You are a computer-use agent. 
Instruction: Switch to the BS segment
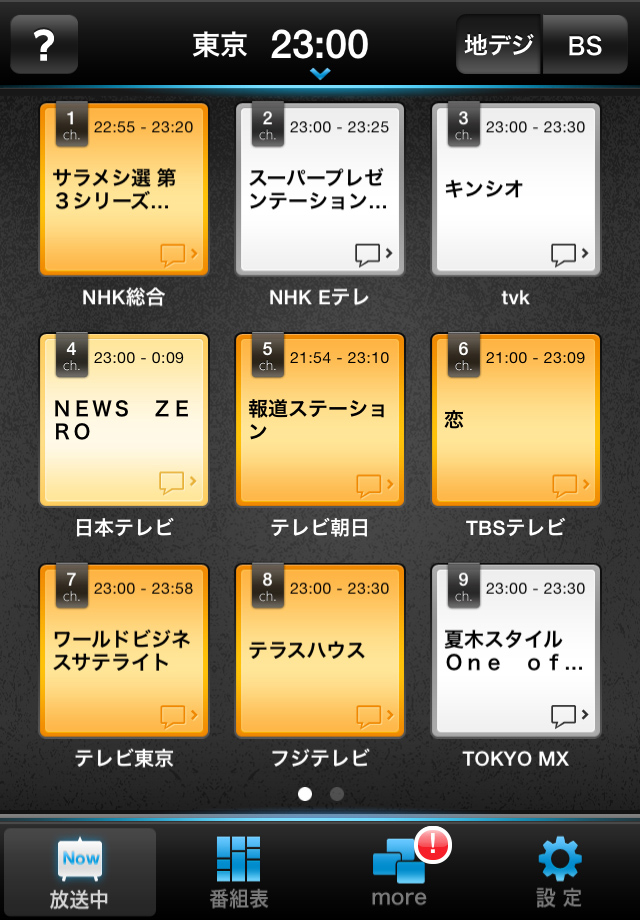(x=585, y=45)
